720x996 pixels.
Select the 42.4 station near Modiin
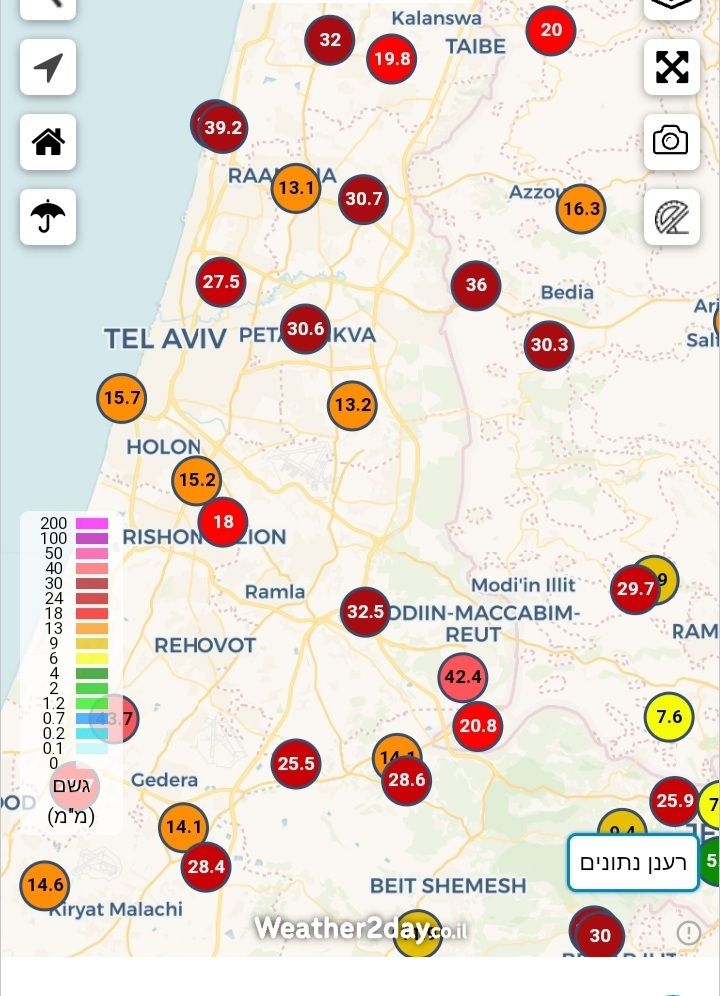[463, 677]
